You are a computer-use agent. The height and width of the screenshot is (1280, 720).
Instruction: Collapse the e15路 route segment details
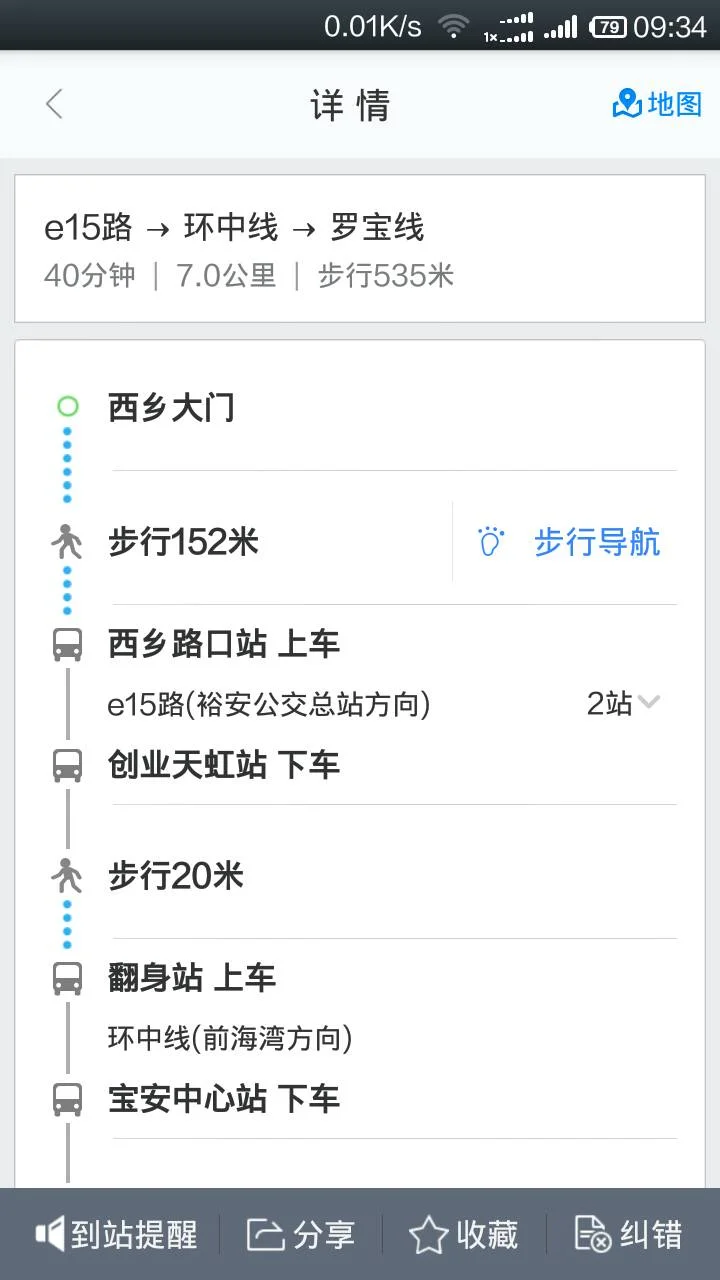649,703
